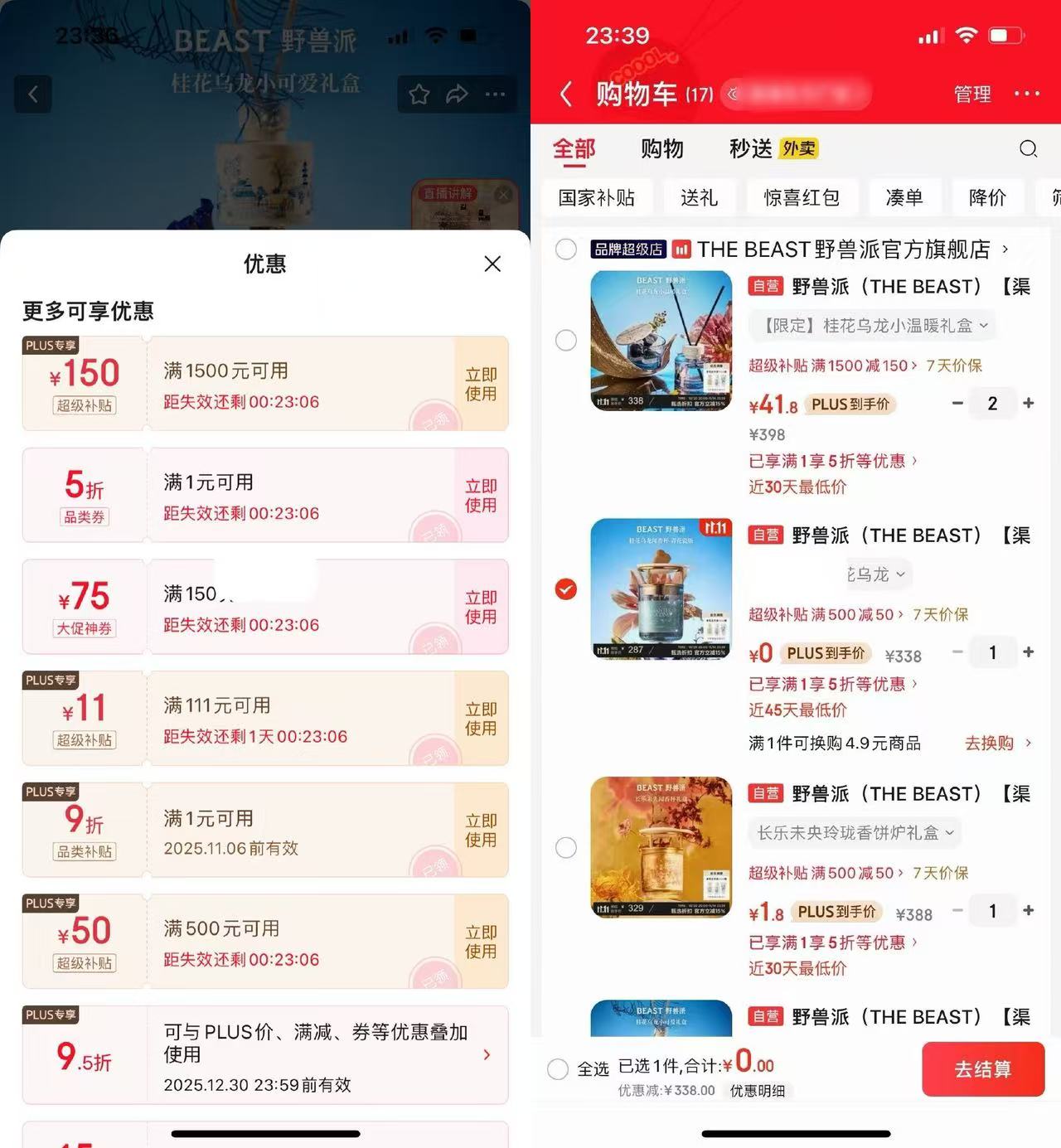The image size is (1061, 1148).
Task: Check the 全选 select-all checkbox
Action: pyautogui.click(x=557, y=1069)
